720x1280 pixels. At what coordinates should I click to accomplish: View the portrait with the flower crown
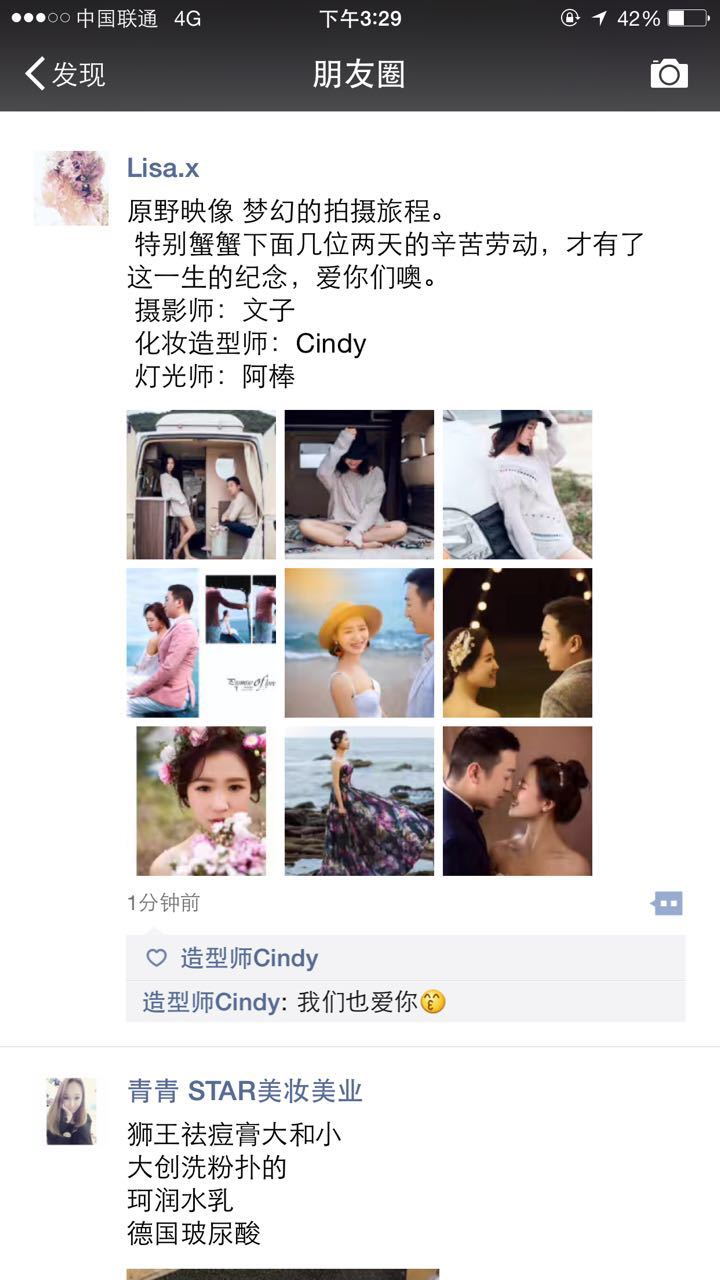coord(201,801)
